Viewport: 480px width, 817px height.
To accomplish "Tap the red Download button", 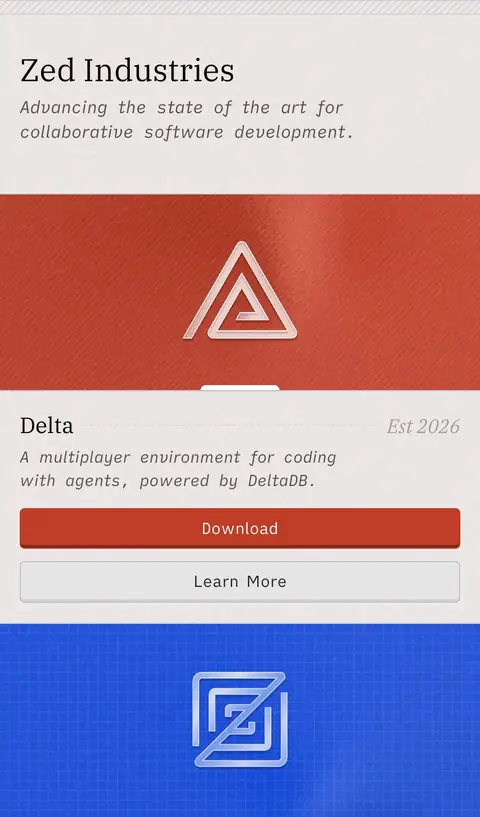I will click(240, 528).
